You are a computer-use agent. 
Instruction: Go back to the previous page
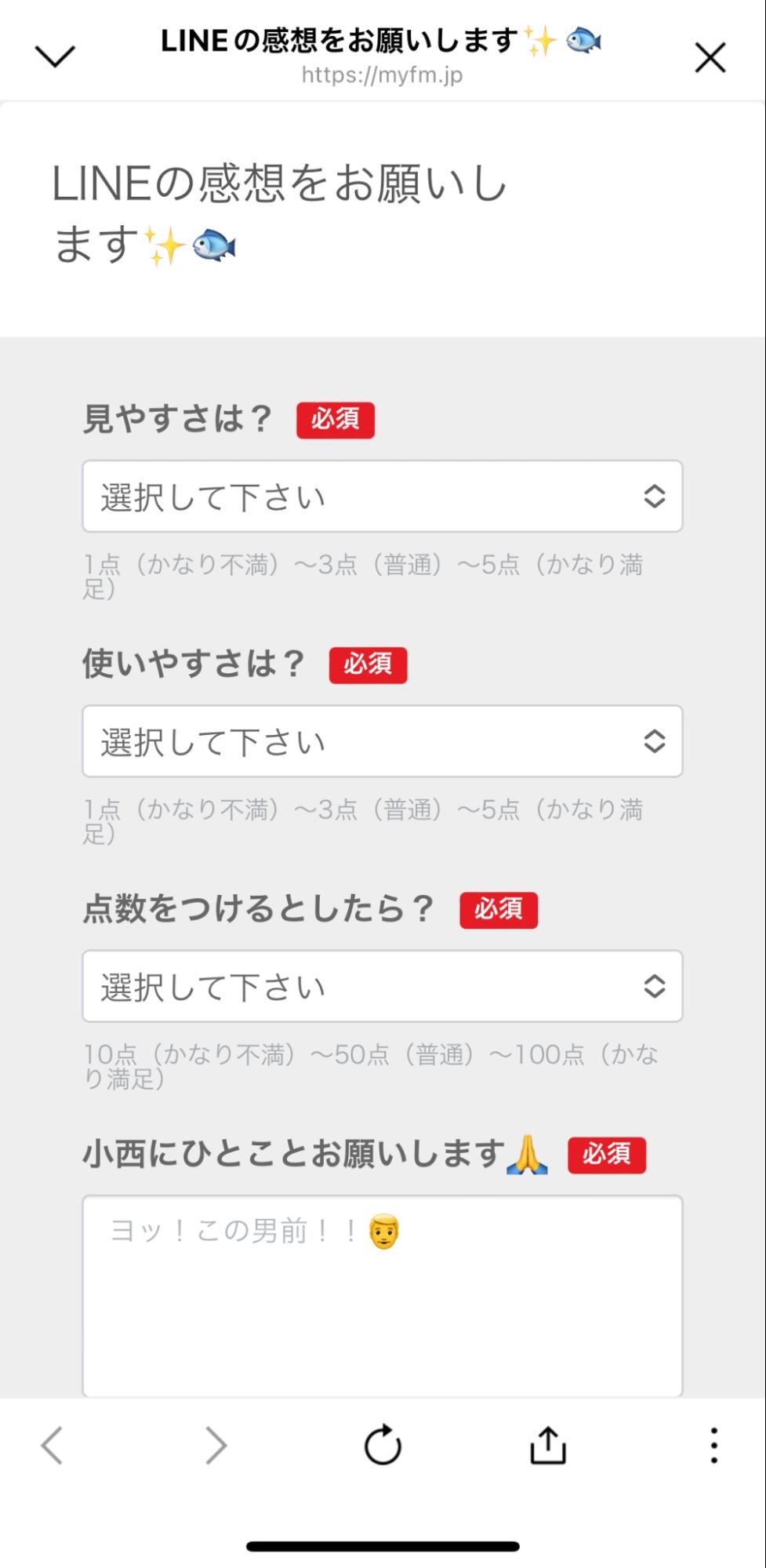pyautogui.click(x=52, y=1445)
